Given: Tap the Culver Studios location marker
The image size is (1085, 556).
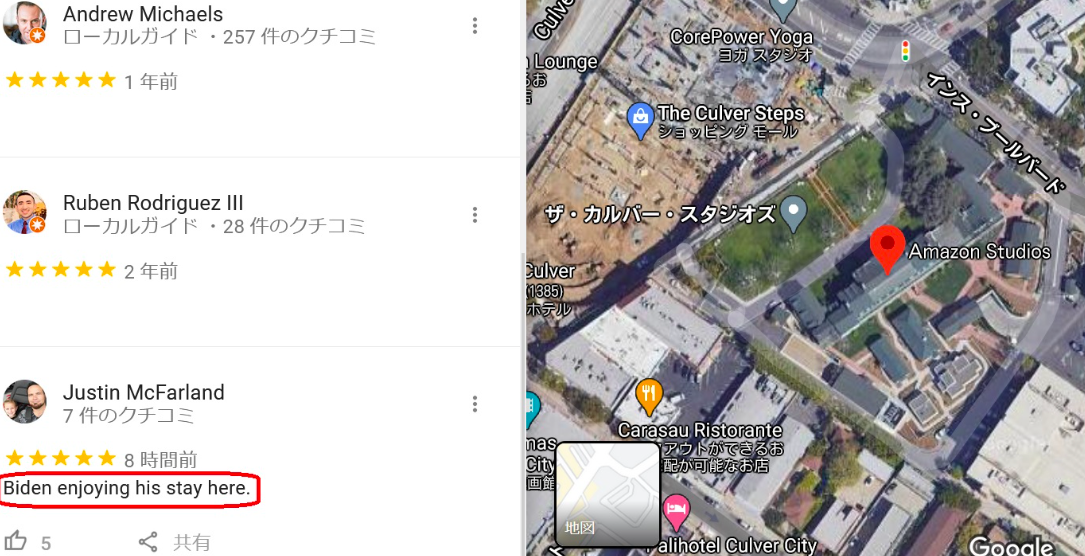Looking at the screenshot, I should tap(793, 211).
